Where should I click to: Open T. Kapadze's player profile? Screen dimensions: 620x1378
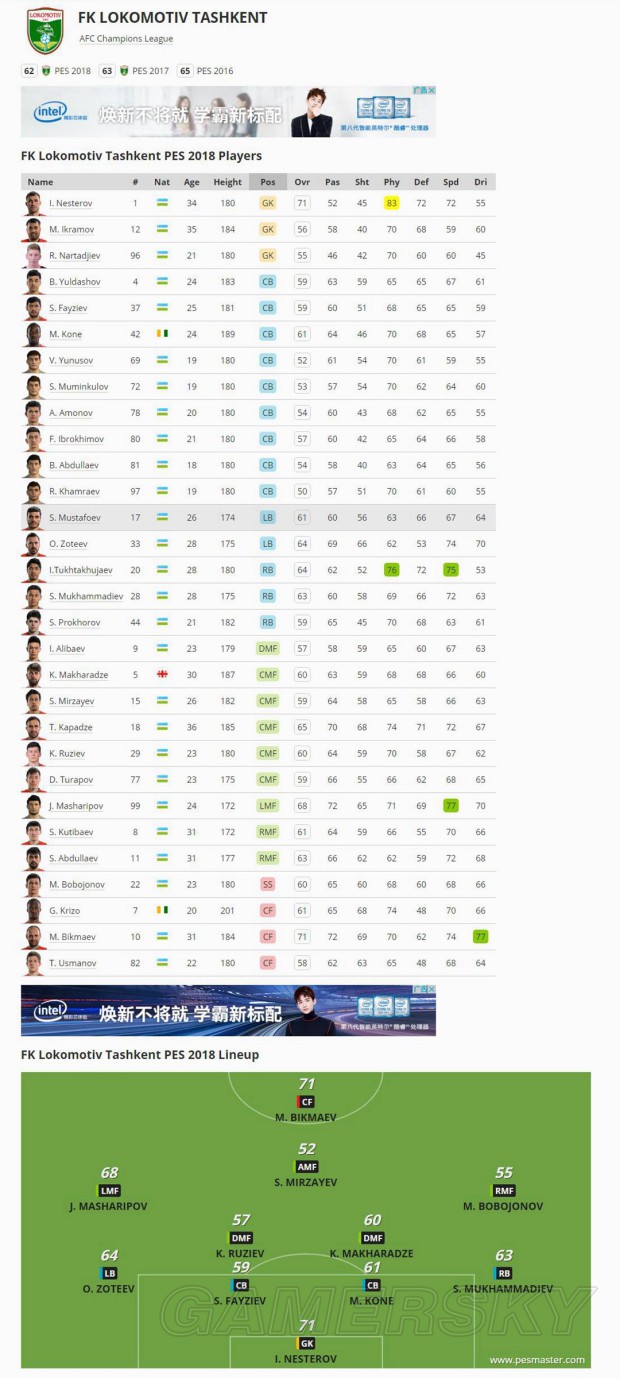(70, 727)
